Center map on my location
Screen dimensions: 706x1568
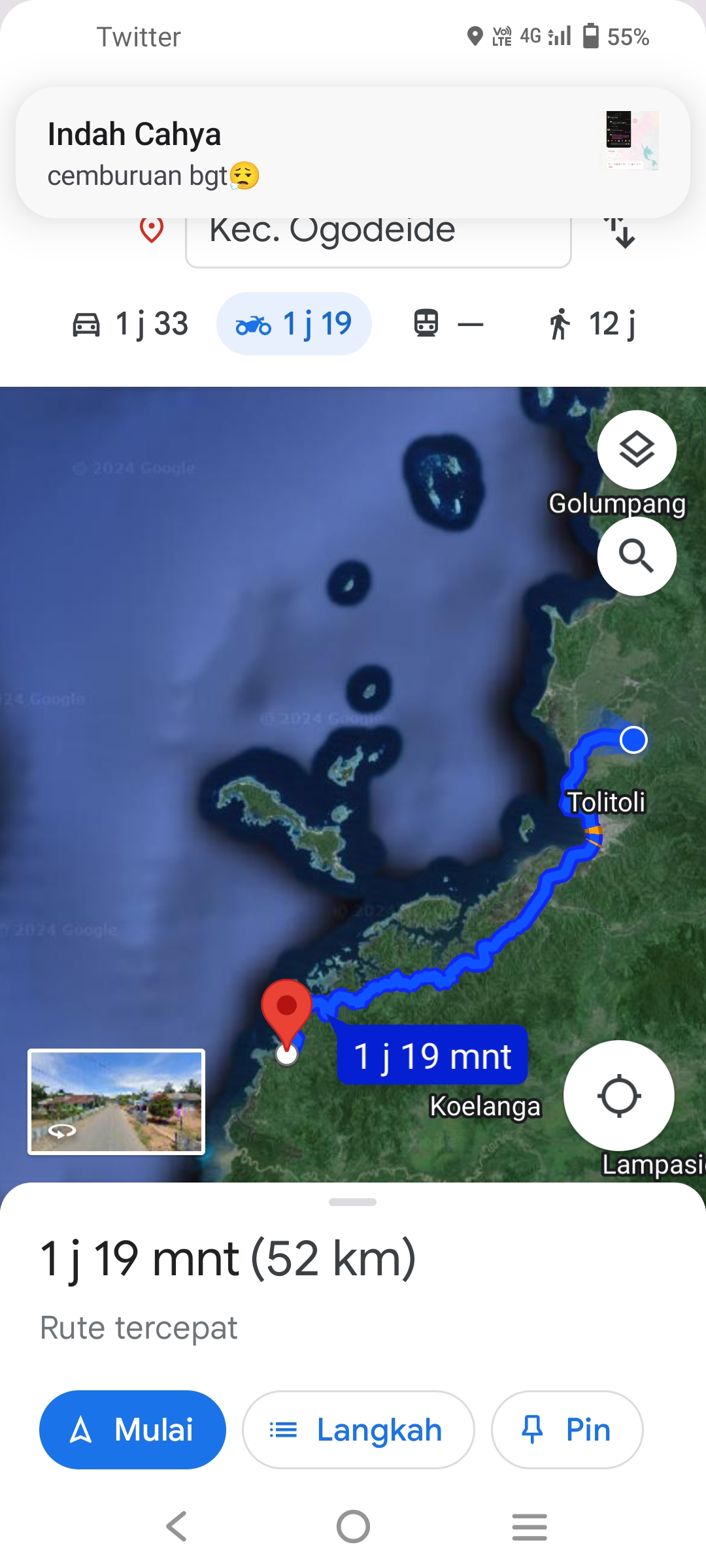click(x=618, y=1096)
